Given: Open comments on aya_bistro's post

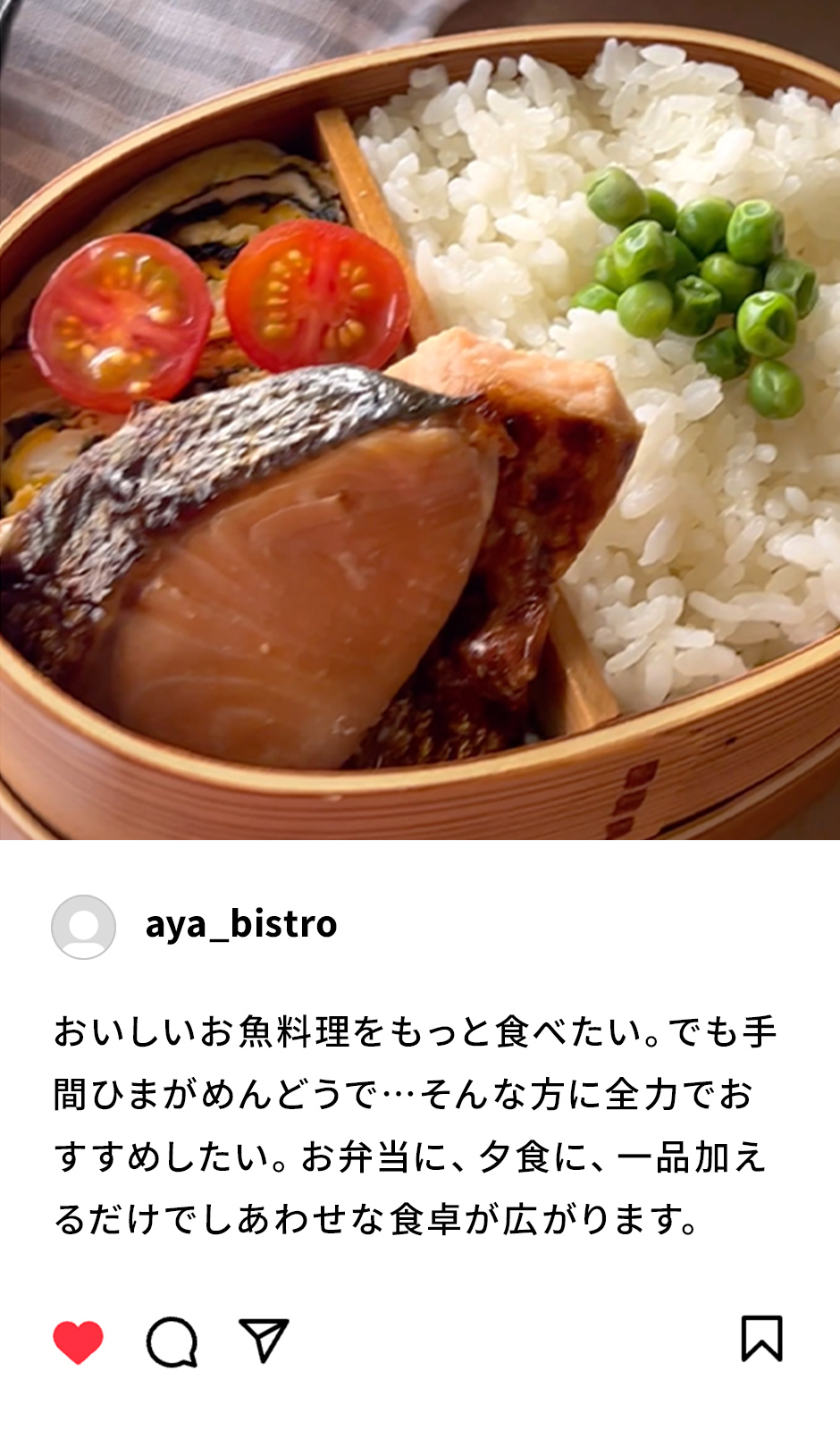Looking at the screenshot, I should point(172,1342).
